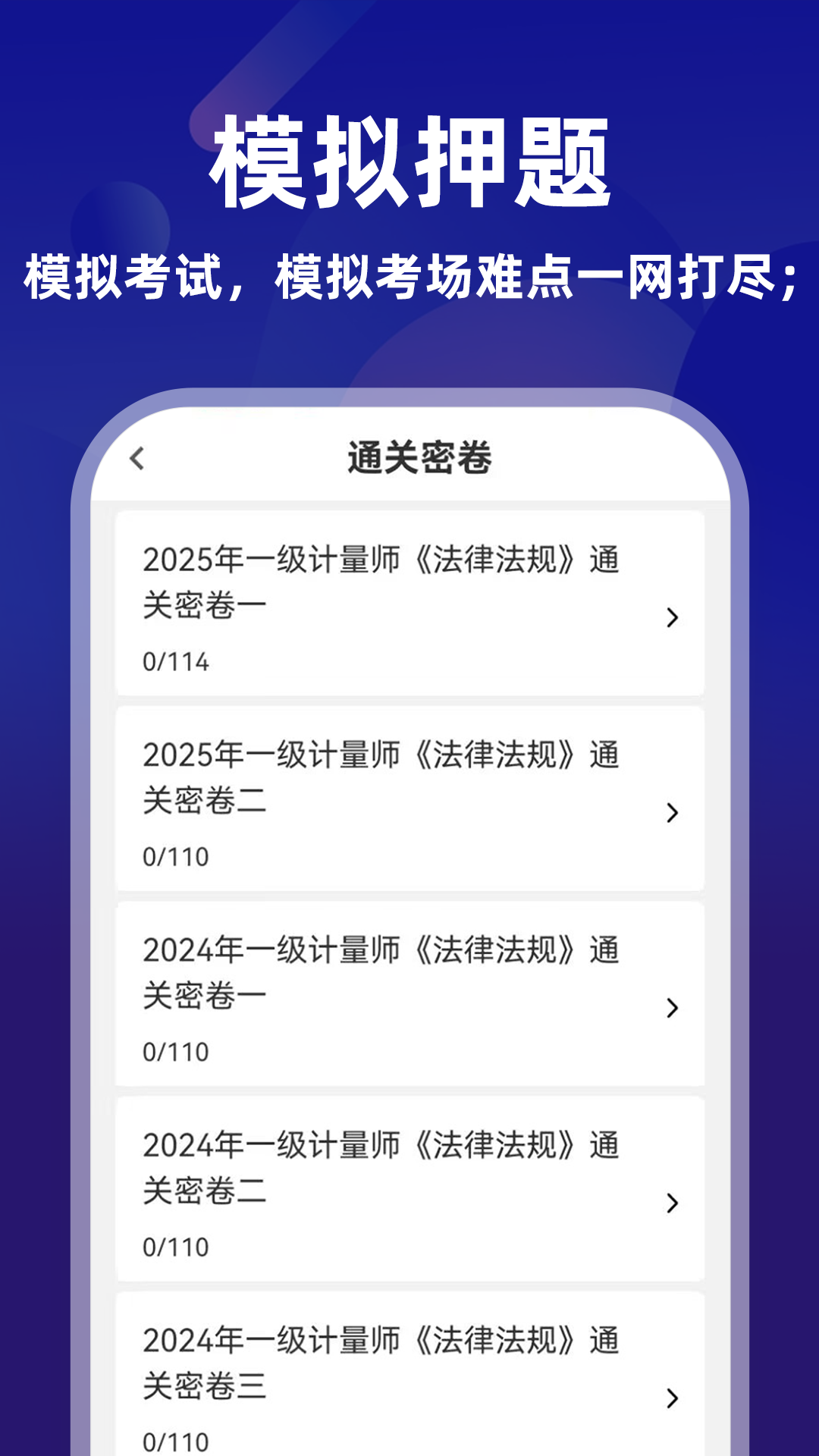Screen dimensions: 819x1456
Task: Expand 2024年通关密卷一 via its chevron
Action: pyautogui.click(x=670, y=1007)
